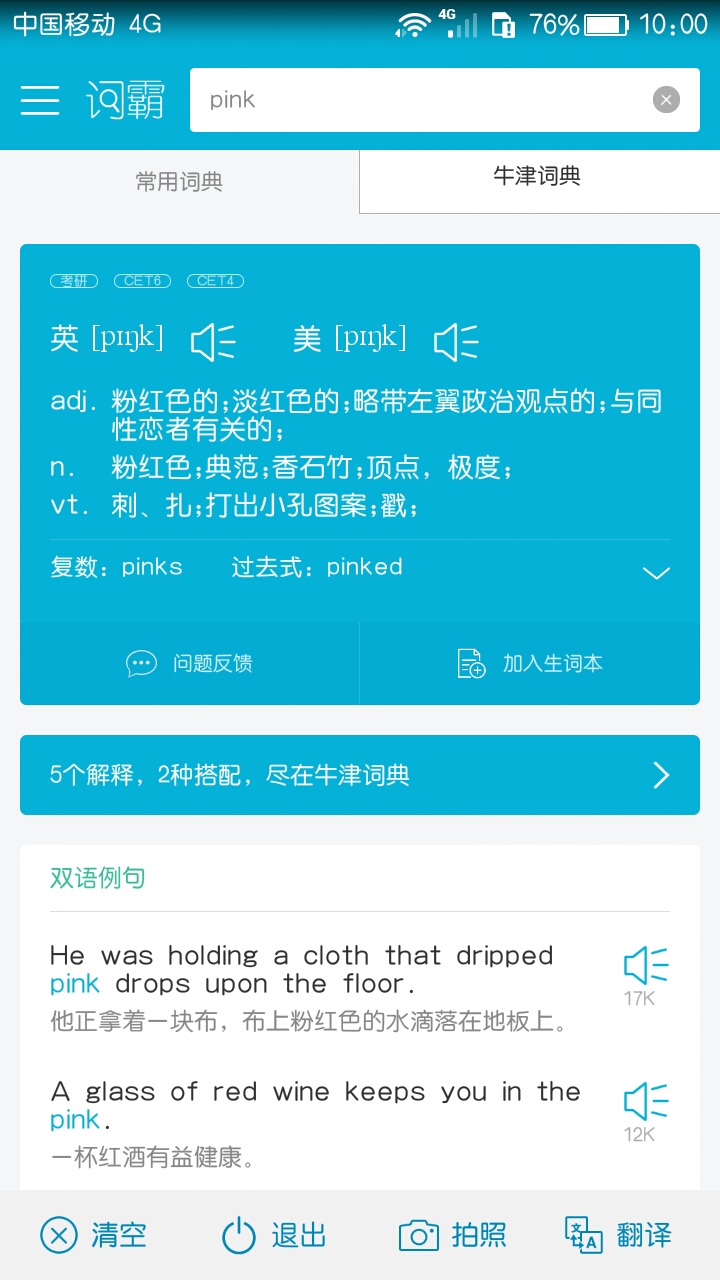Viewport: 720px width, 1280px height.
Task: Clear the search text with the X
Action: pos(666,99)
